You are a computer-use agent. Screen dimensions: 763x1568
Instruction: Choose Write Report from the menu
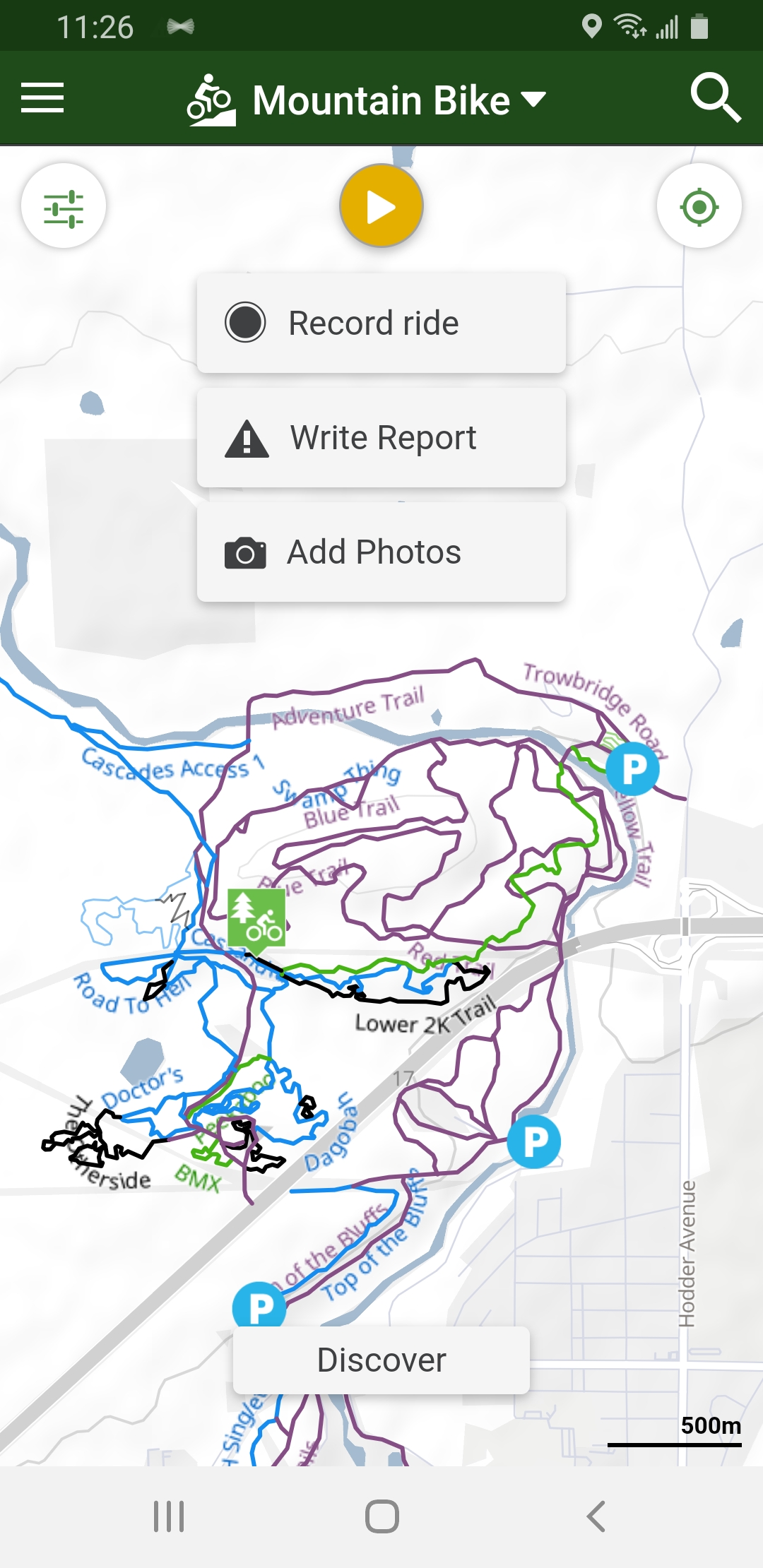[381, 436]
